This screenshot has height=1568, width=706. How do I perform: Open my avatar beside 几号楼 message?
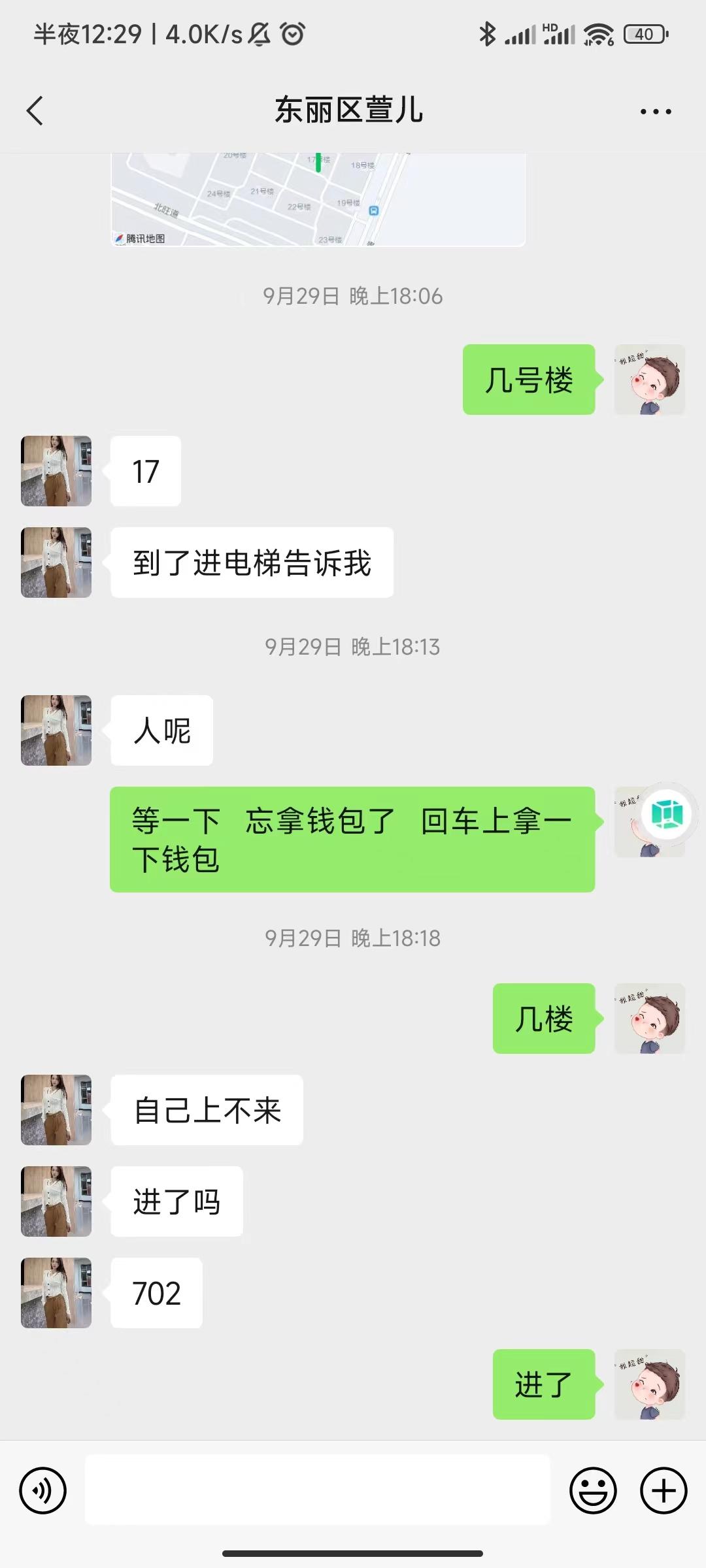click(649, 380)
